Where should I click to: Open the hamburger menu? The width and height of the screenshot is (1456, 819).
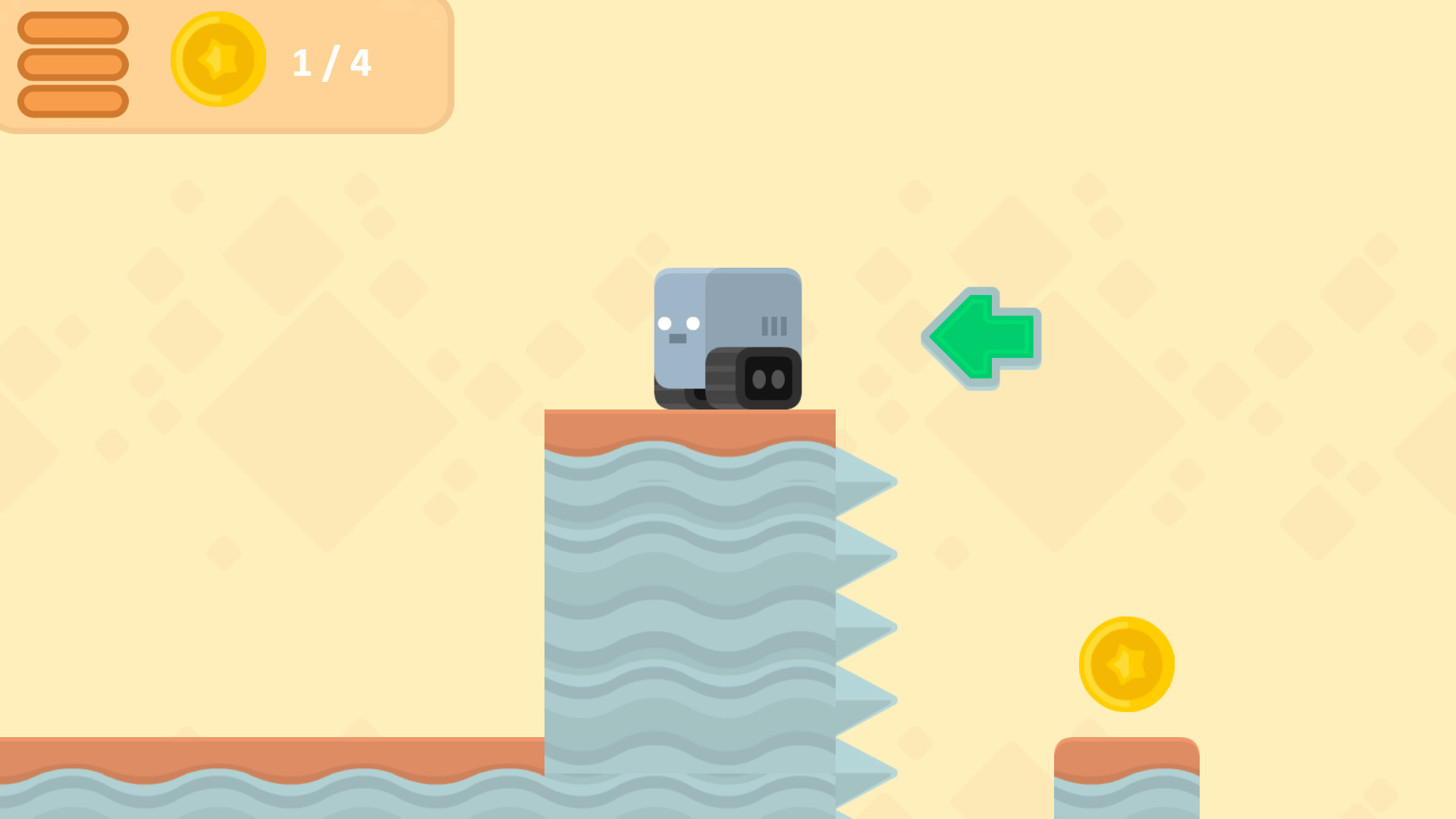coord(73,64)
